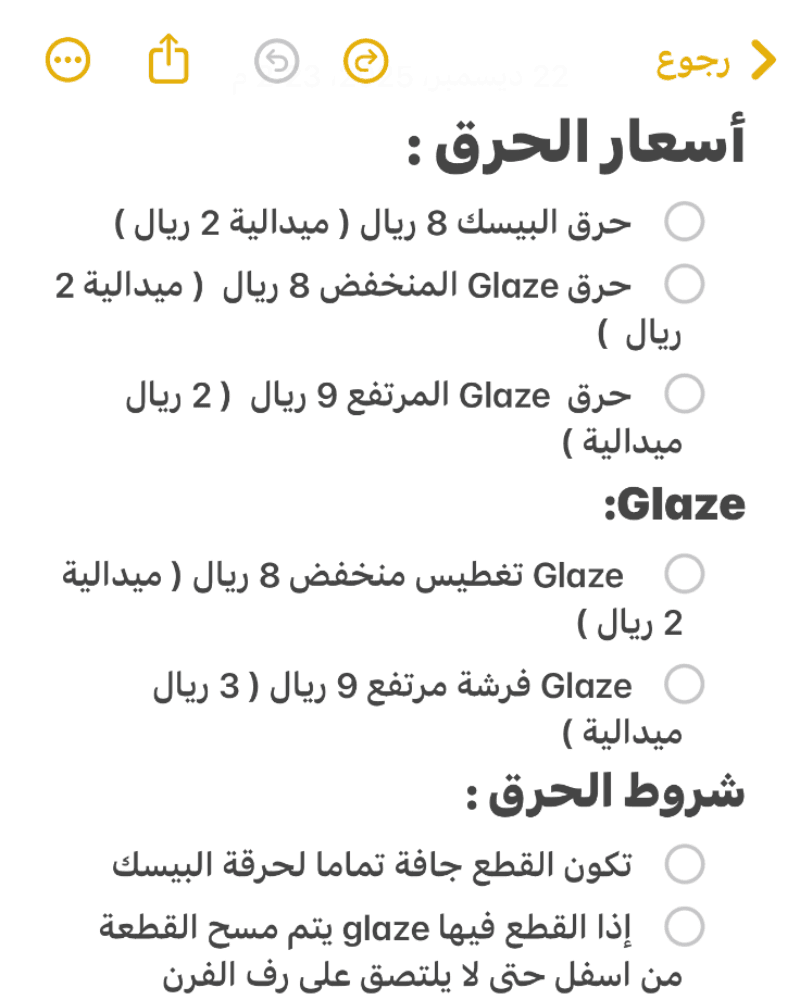Screen dimensions: 800x1000
Task: Mark Glaze فرشة مرتفع 9 ريال complete
Action: tap(685, 685)
